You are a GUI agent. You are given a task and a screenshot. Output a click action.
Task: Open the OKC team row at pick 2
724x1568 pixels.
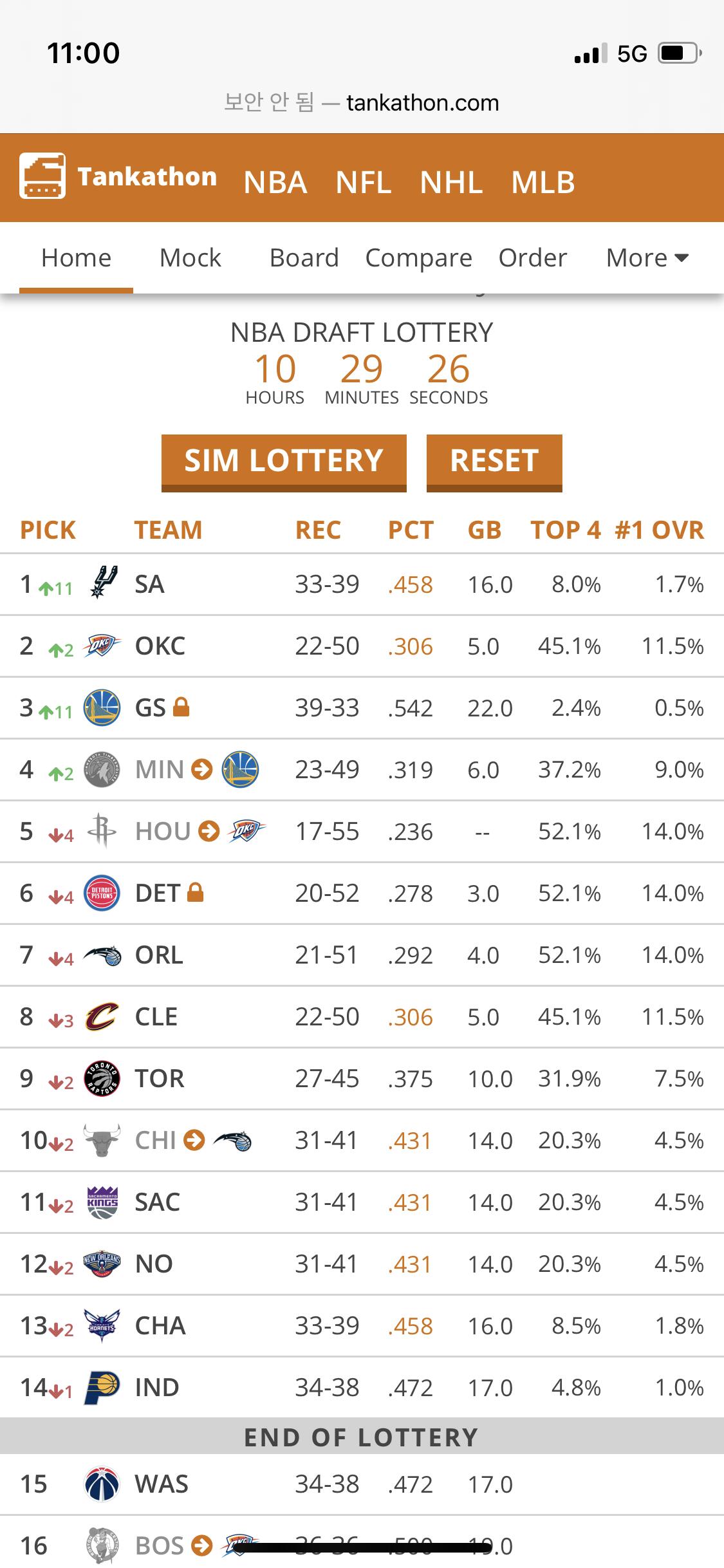(362, 646)
